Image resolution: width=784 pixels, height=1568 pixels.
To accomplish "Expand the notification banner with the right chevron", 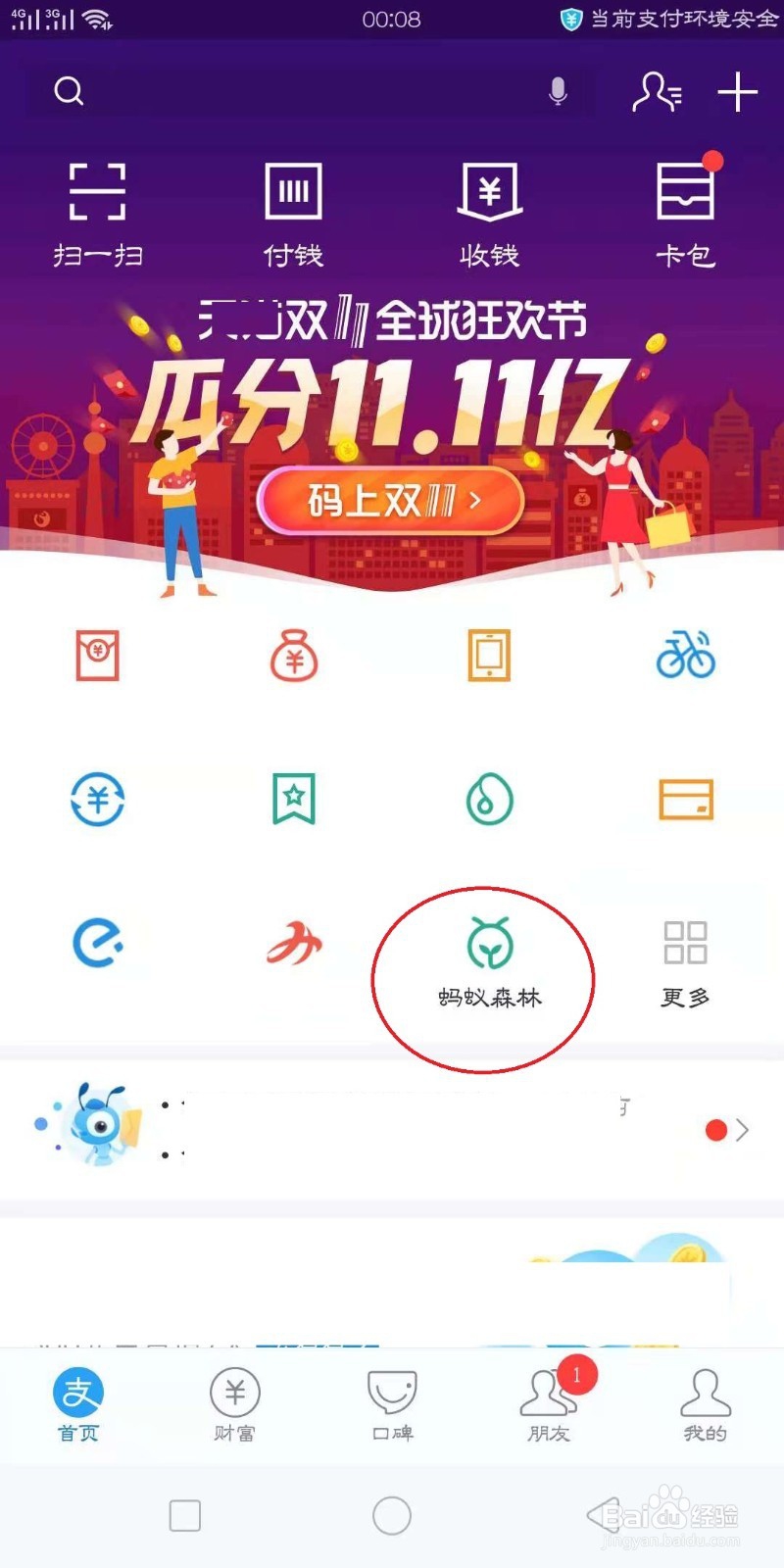I will [743, 1129].
